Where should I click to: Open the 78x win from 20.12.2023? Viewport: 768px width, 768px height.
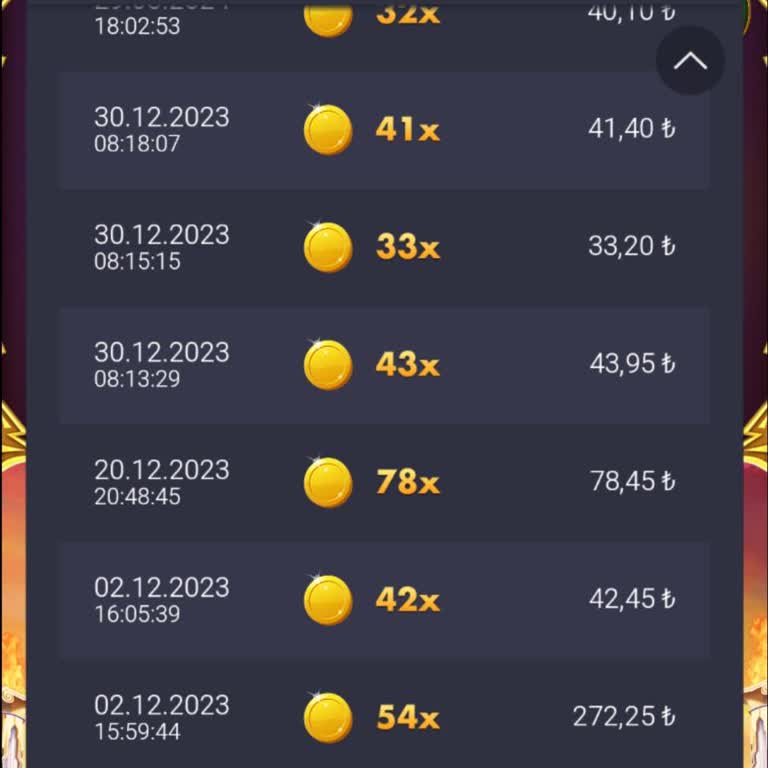click(384, 482)
